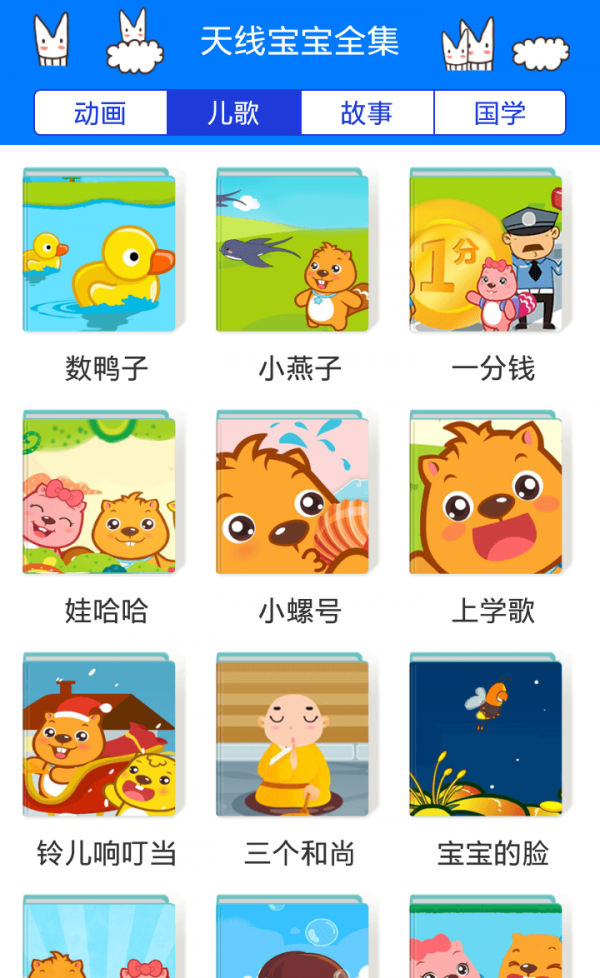
Task: Play the 三个和尚 song
Action: tap(292, 737)
